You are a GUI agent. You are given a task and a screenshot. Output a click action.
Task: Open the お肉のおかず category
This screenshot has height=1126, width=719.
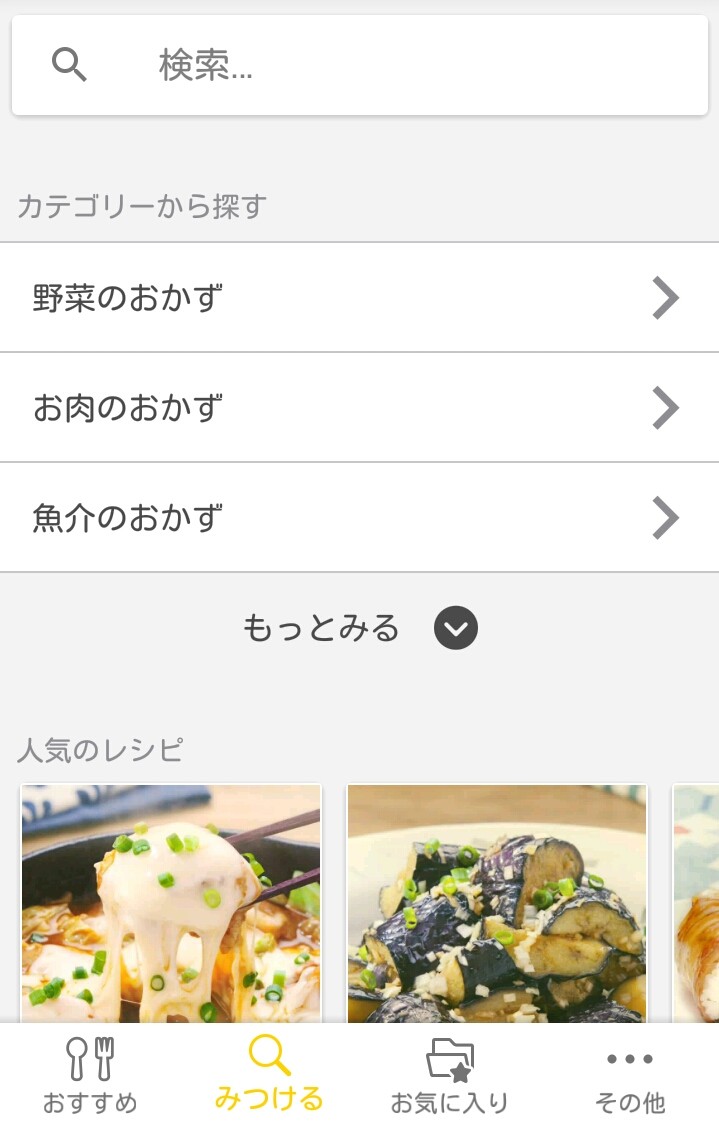coord(359,408)
